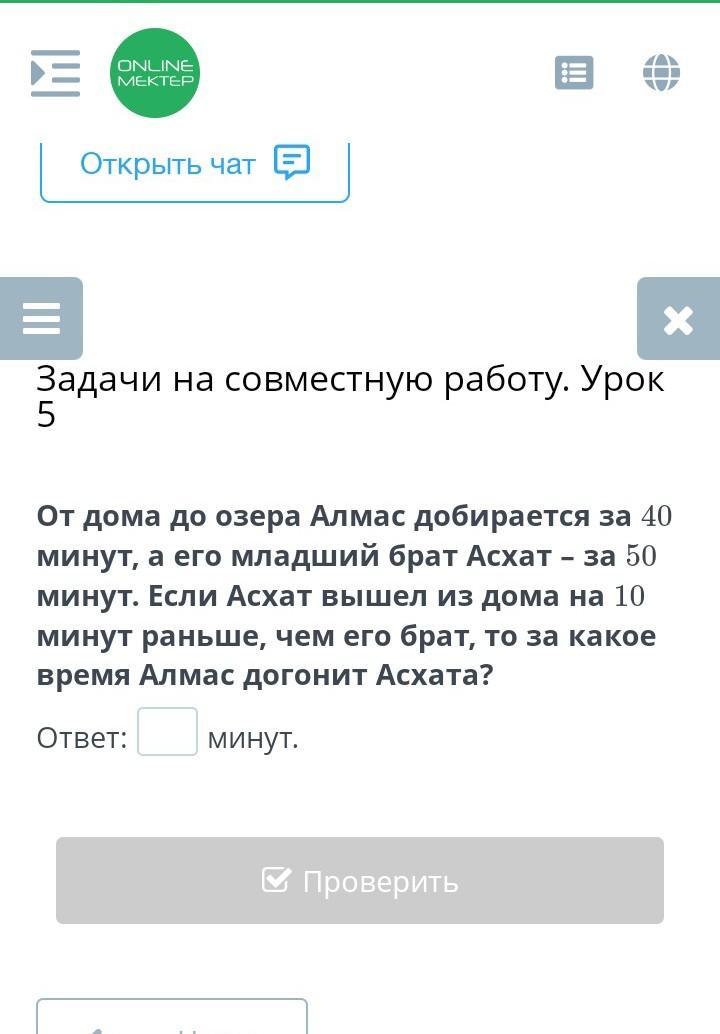
Task: Open the language globe icon
Action: pos(661,73)
